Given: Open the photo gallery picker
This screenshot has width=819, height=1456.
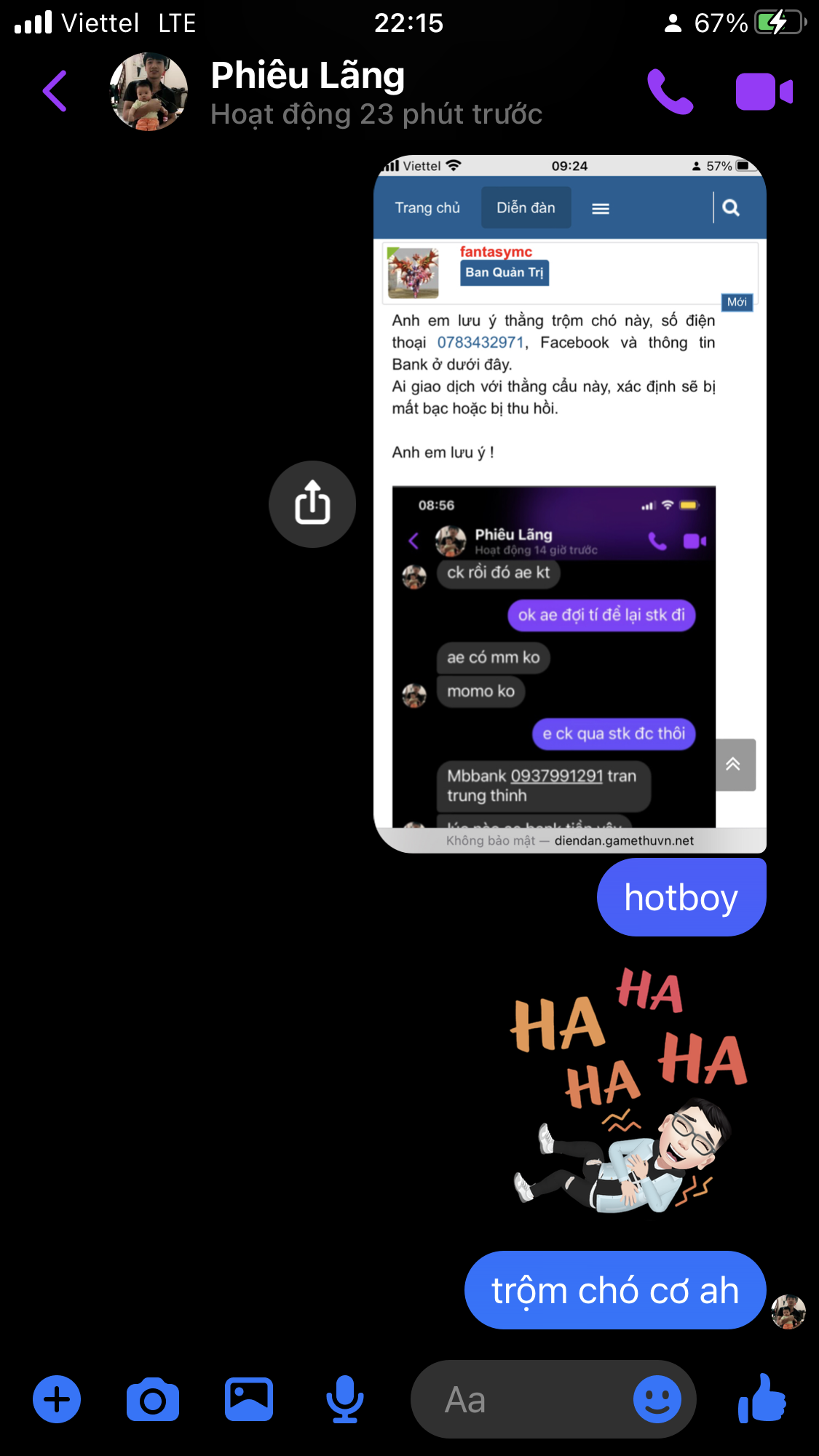Looking at the screenshot, I should coord(249,1399).
